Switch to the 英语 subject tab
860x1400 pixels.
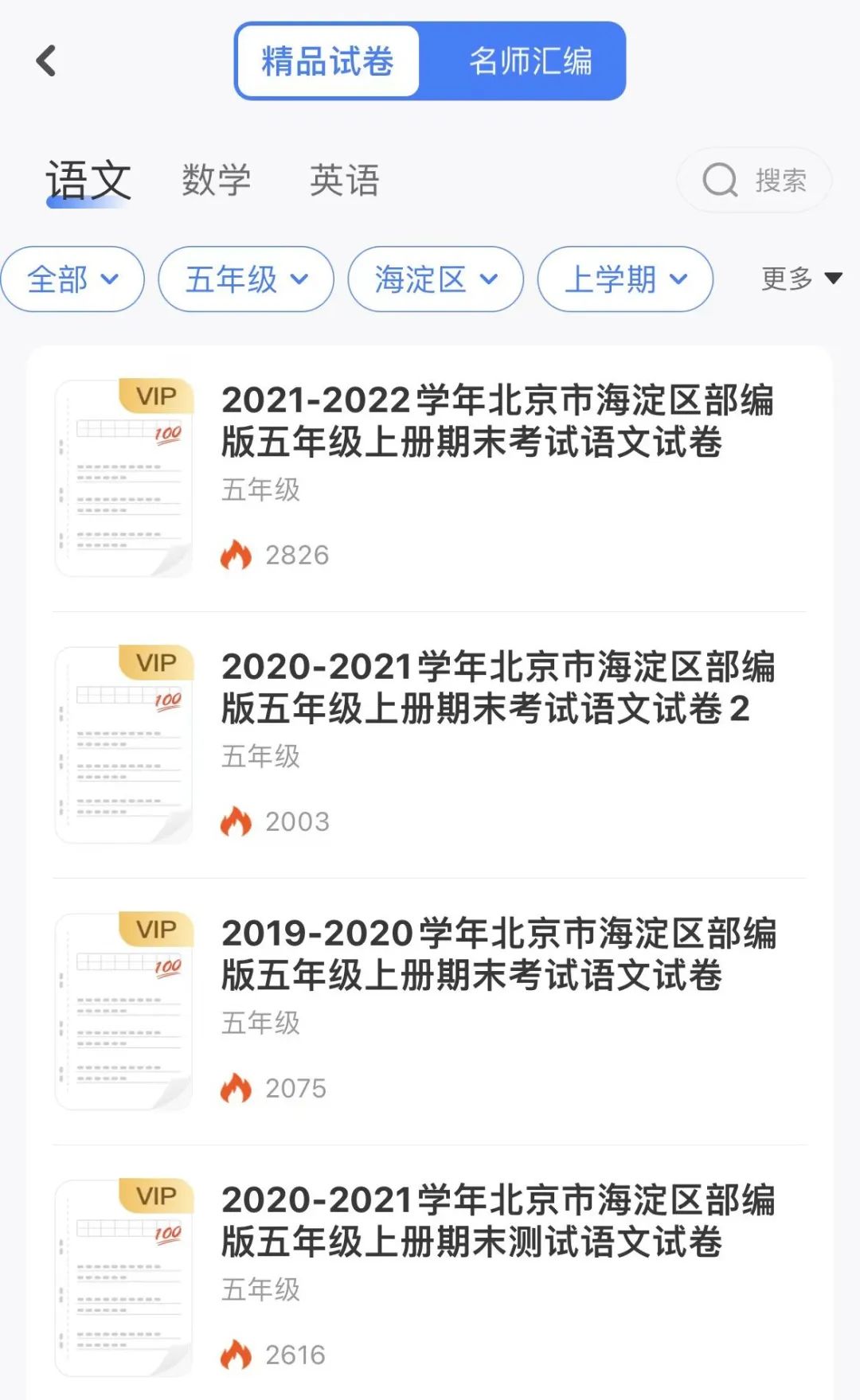[345, 180]
